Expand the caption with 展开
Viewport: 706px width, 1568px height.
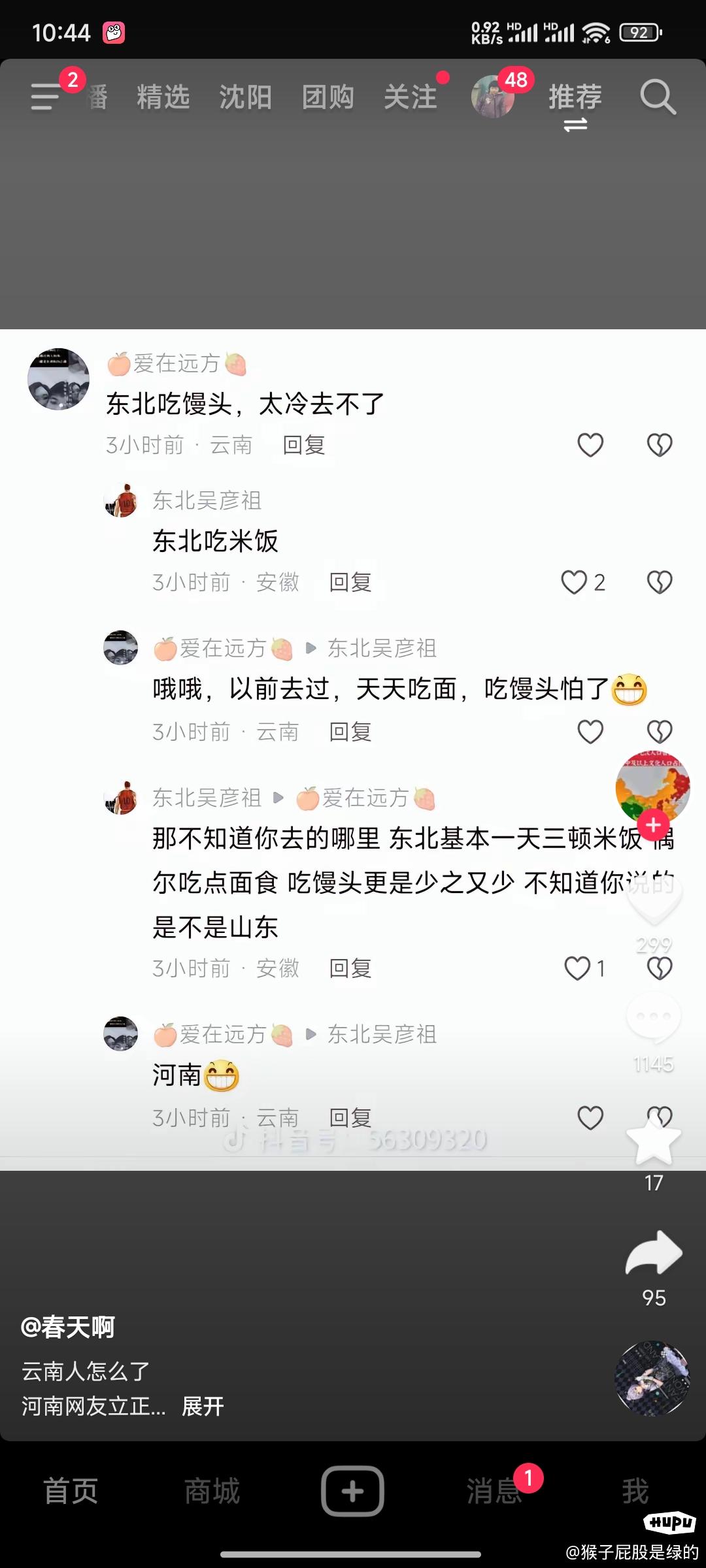(203, 1406)
